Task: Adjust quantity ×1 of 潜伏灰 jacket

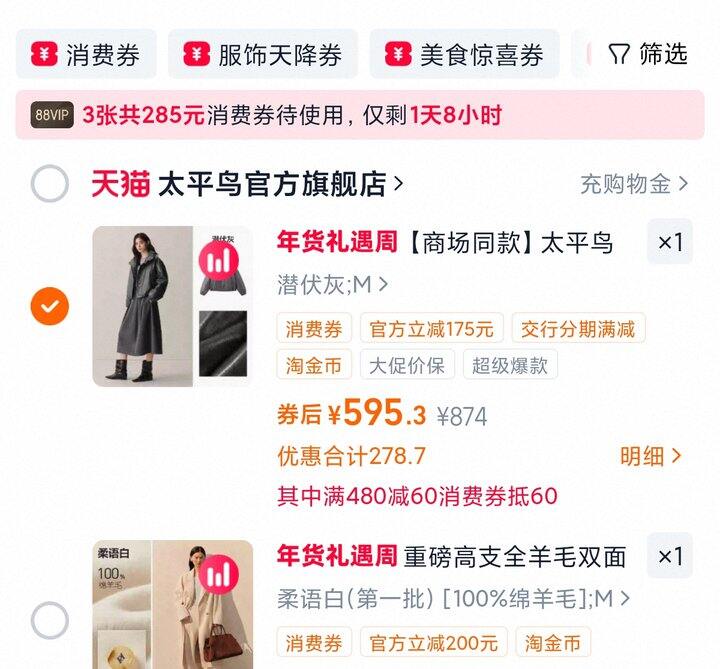Action: (669, 242)
